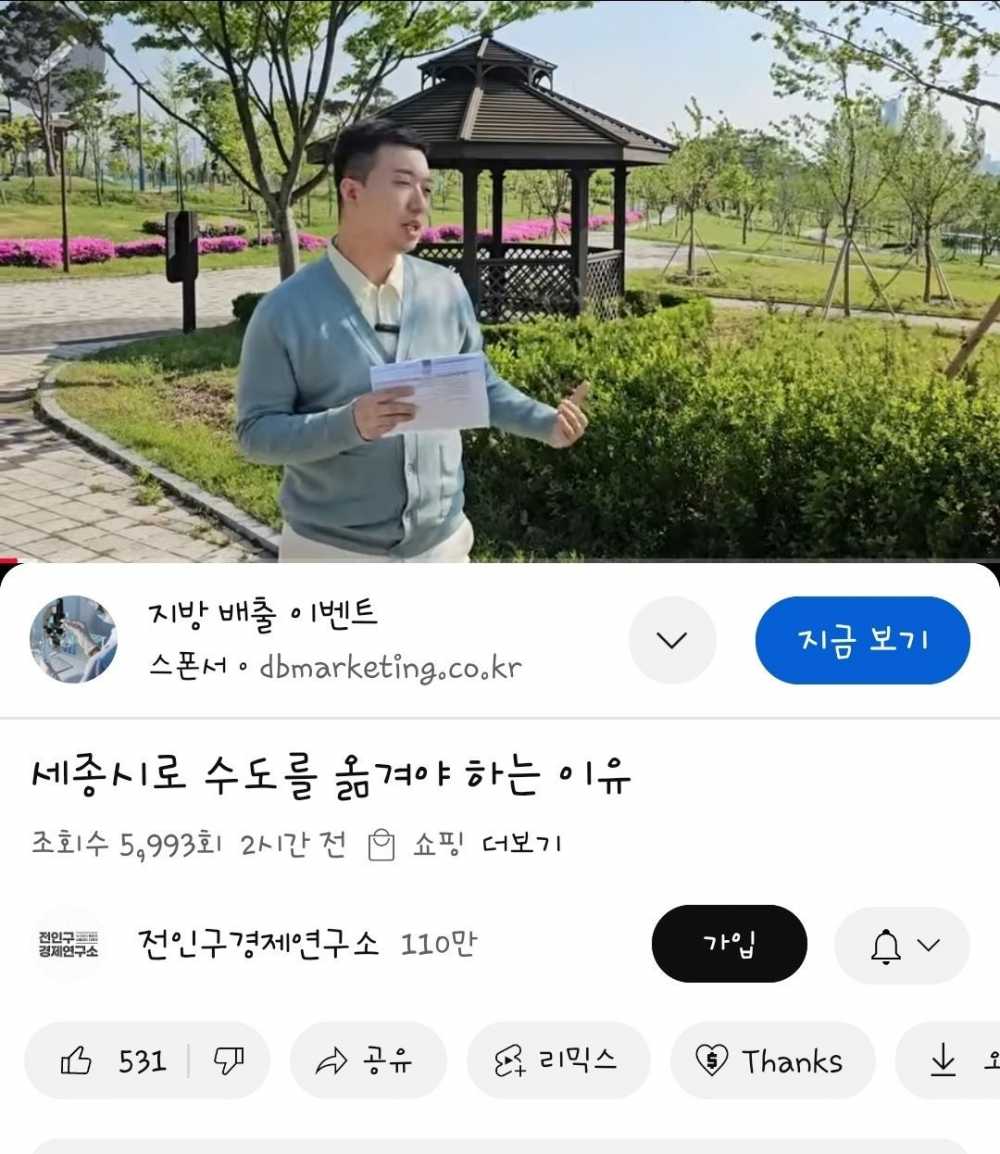Tap 더보기 to expand the description
The width and height of the screenshot is (1000, 1154).
[x=521, y=845]
